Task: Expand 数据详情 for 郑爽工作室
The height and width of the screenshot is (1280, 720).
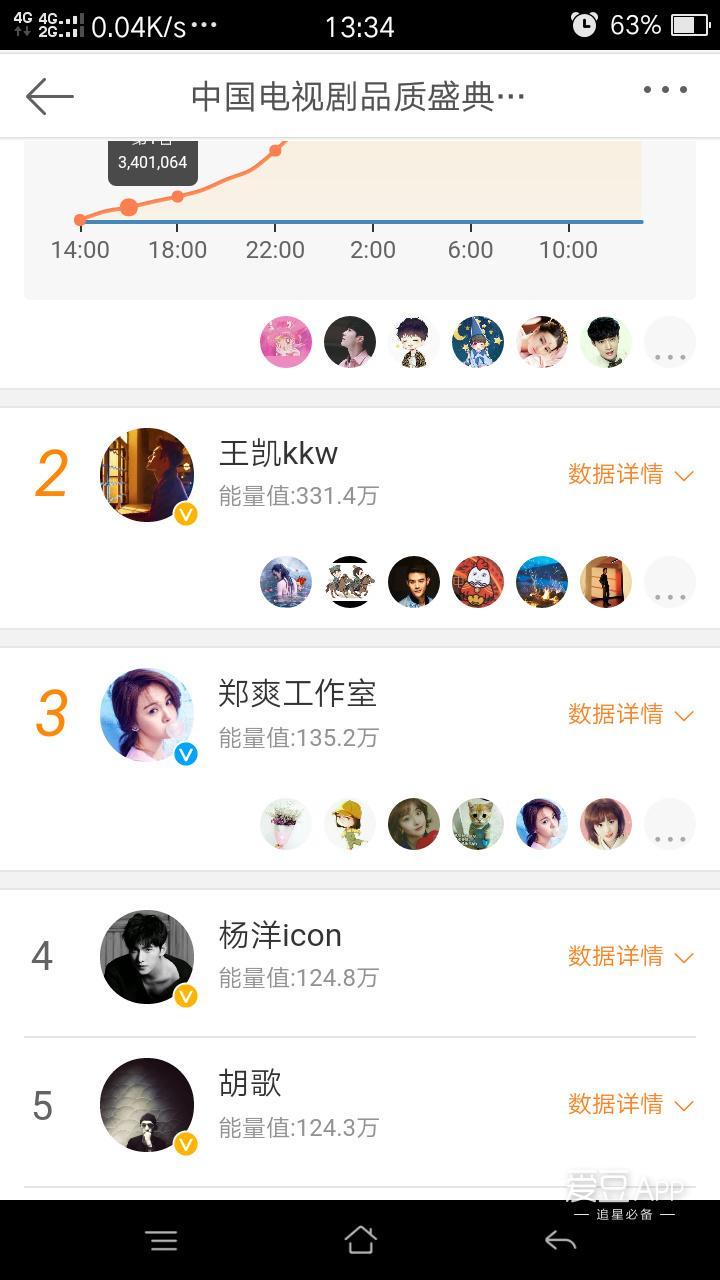Action: pyautogui.click(x=630, y=714)
